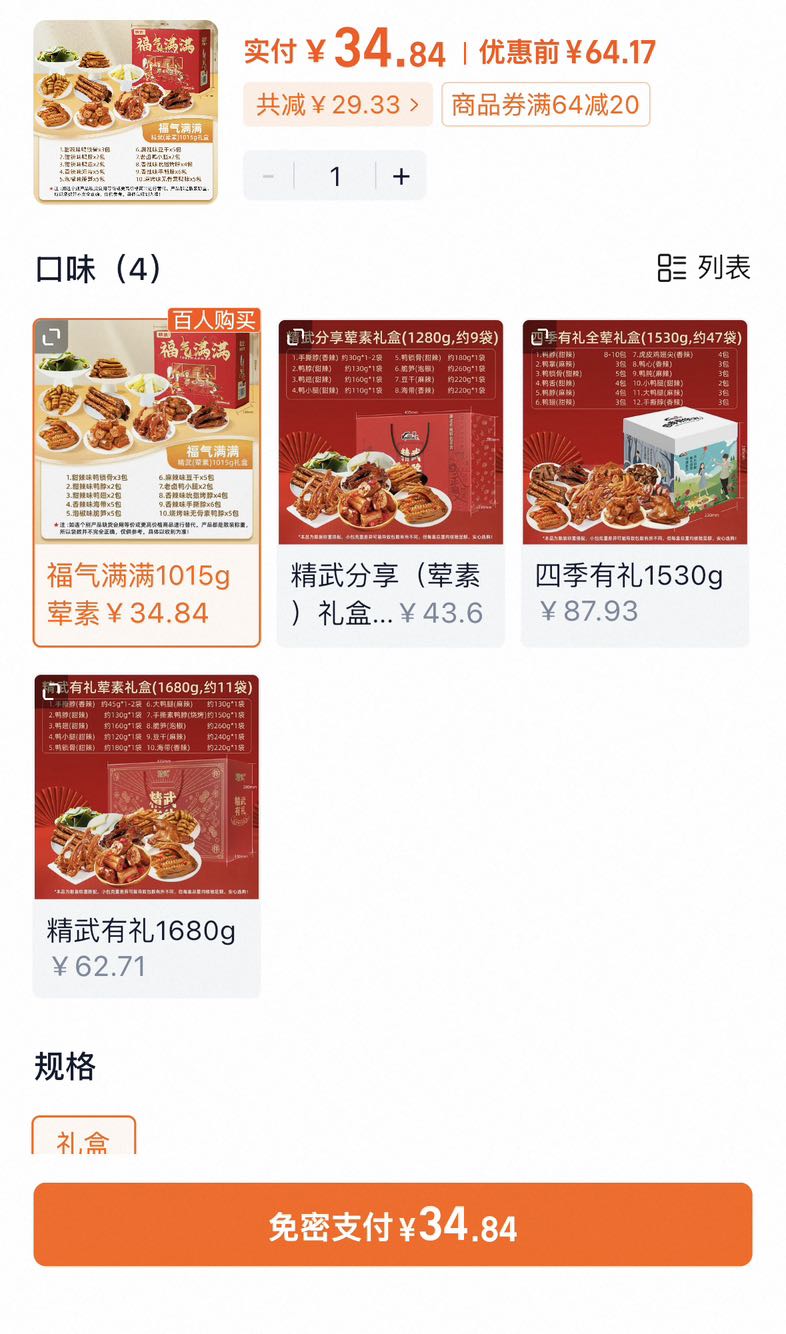Image resolution: width=786 pixels, height=1334 pixels.
Task: Switch flavor view to 列表 list mode
Action: click(x=704, y=268)
